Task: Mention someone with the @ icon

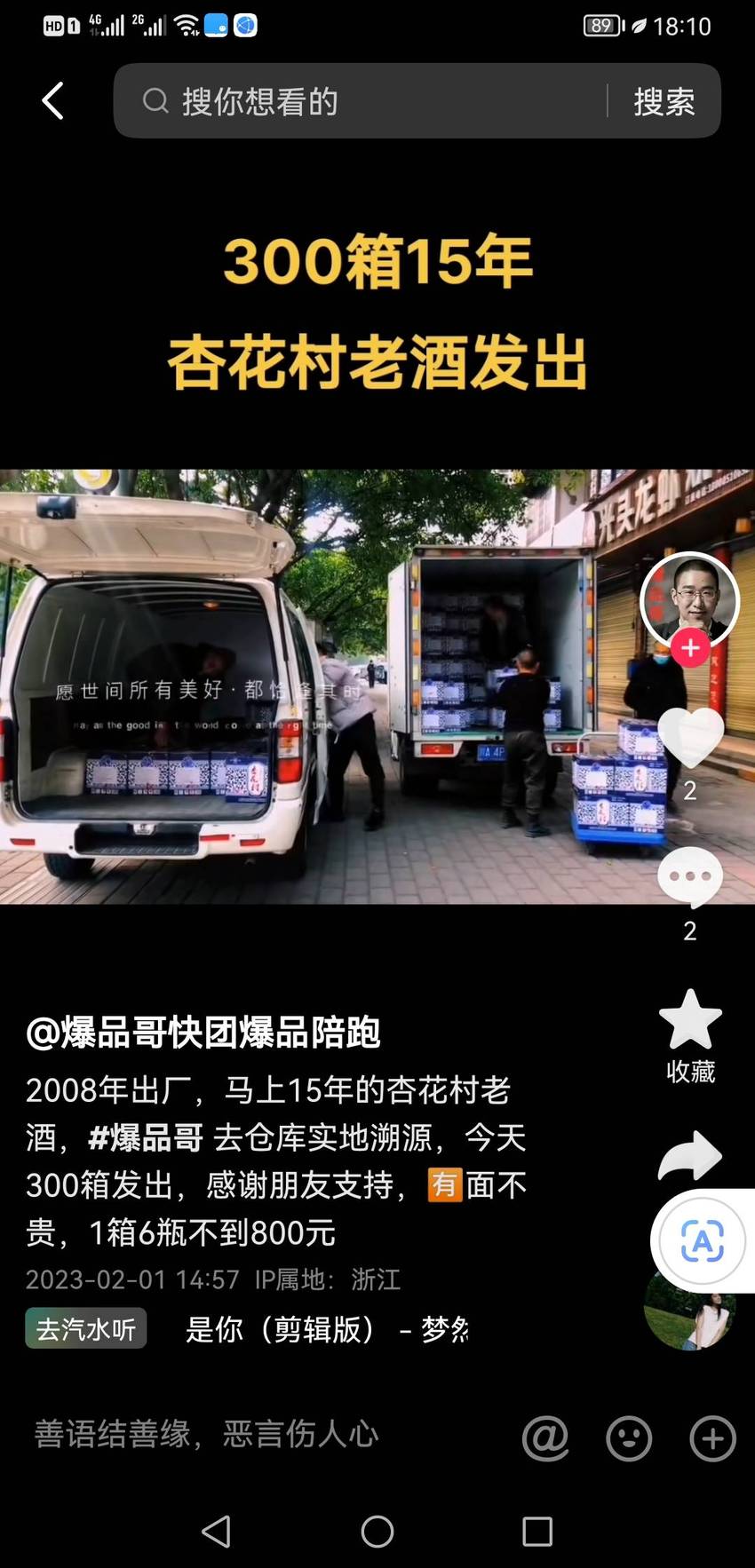Action: point(544,1437)
